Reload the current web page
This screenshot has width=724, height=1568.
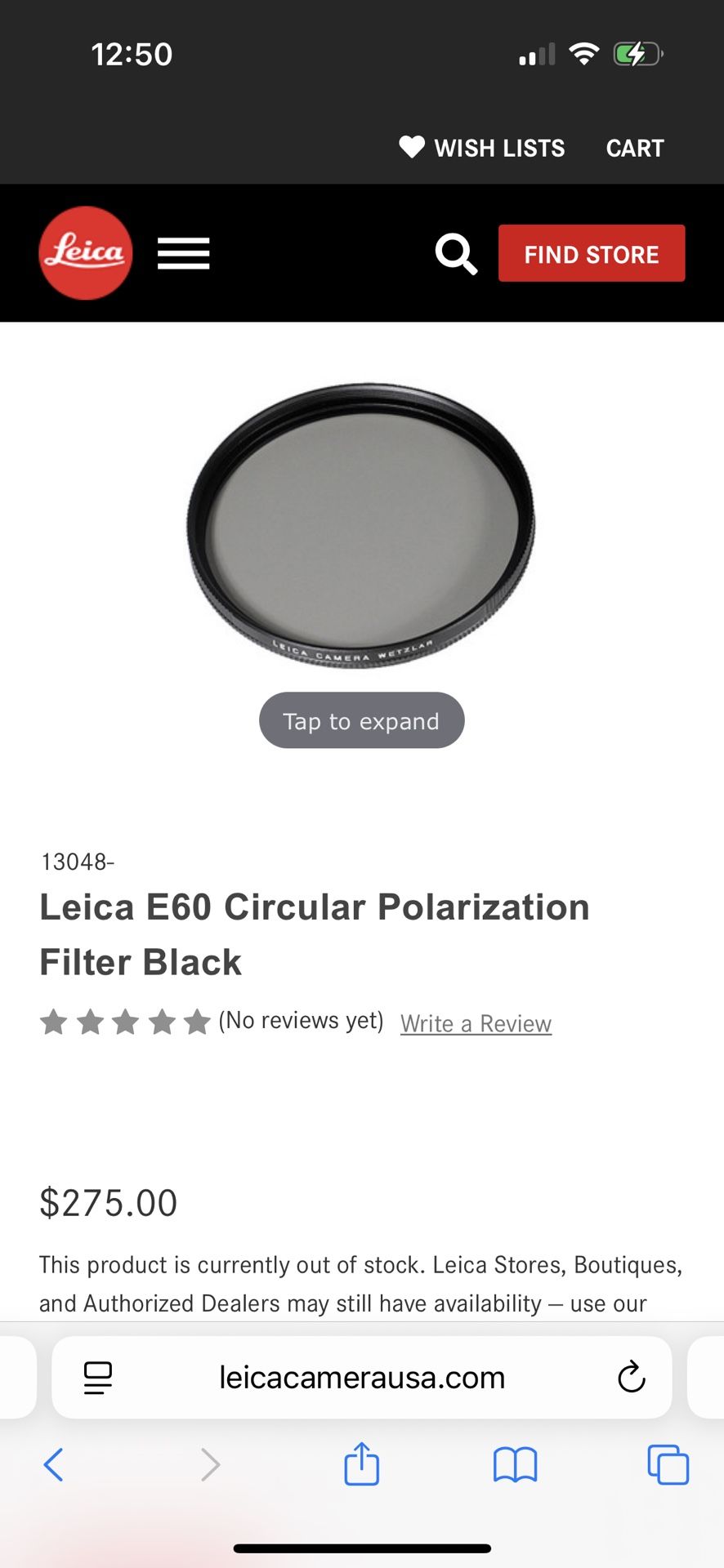point(631,1378)
